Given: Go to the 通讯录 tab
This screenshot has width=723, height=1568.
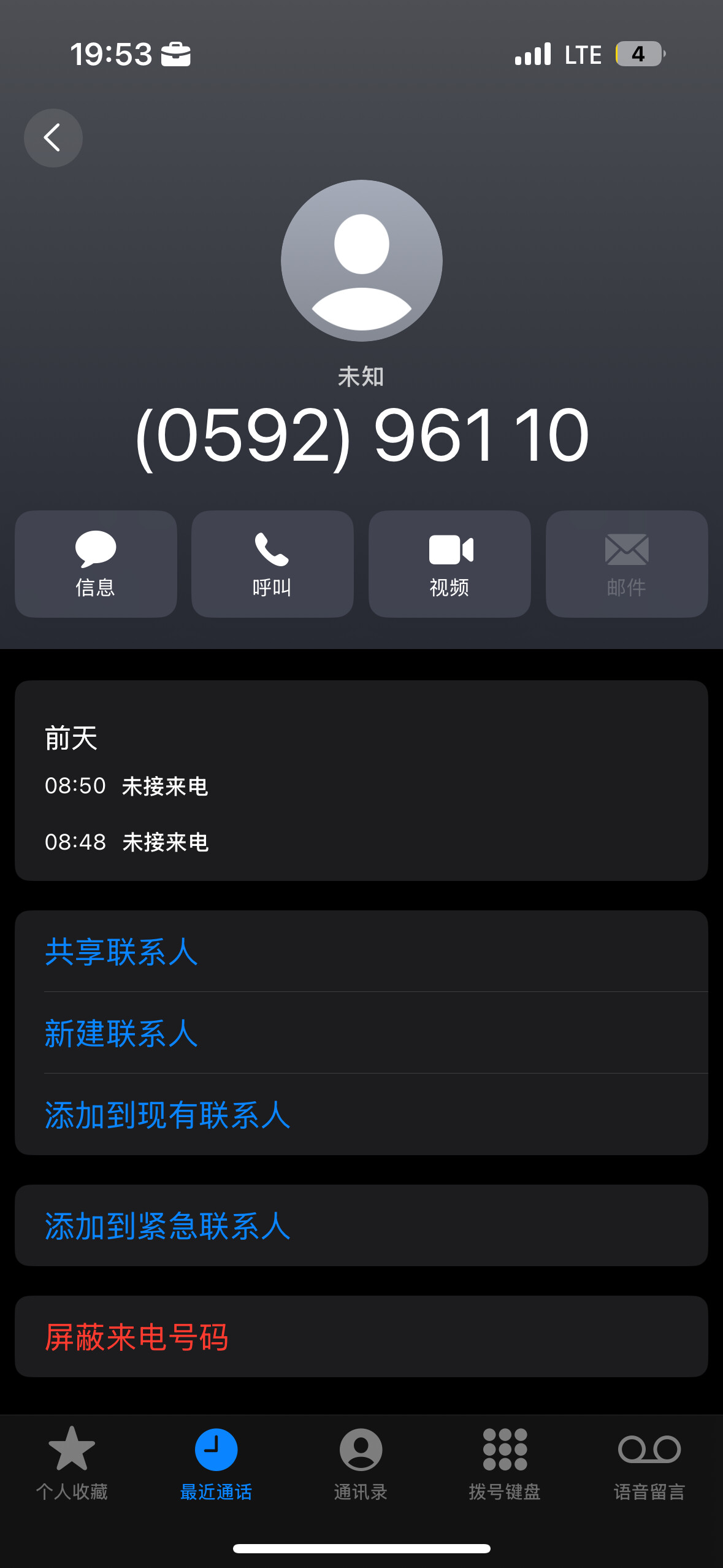Looking at the screenshot, I should click(x=361, y=1462).
